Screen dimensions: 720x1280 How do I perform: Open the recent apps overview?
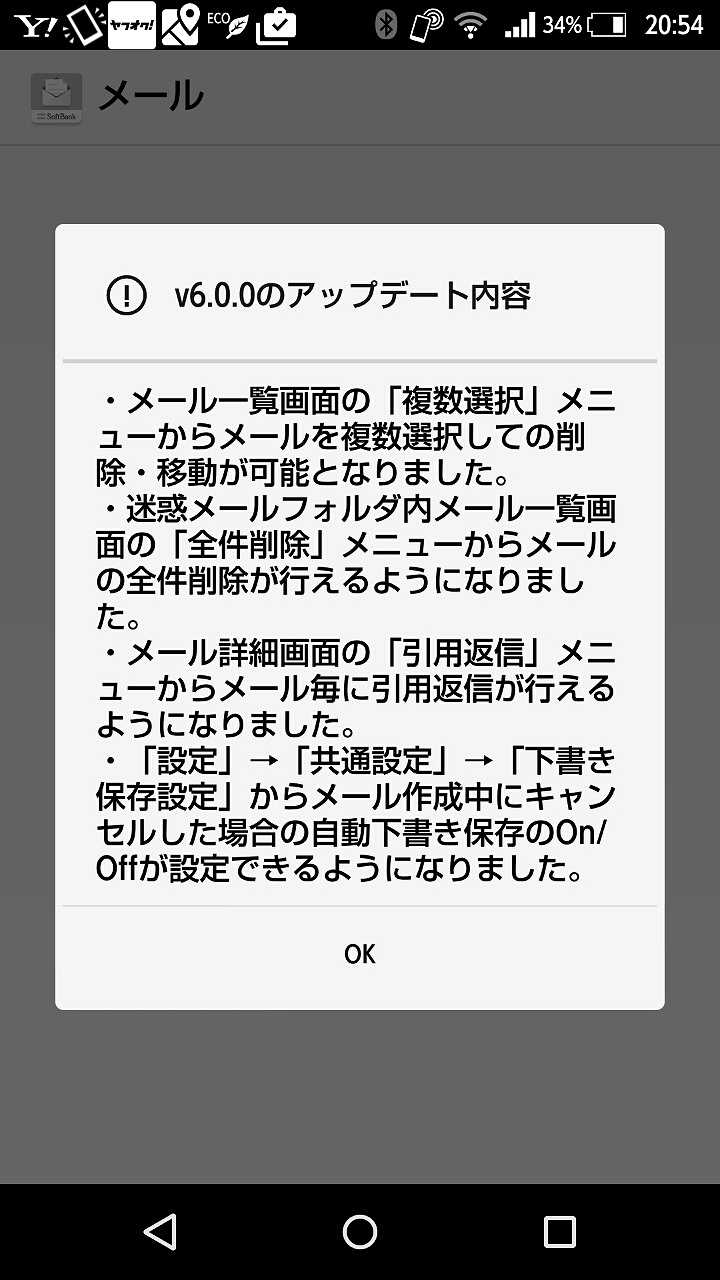click(559, 1231)
